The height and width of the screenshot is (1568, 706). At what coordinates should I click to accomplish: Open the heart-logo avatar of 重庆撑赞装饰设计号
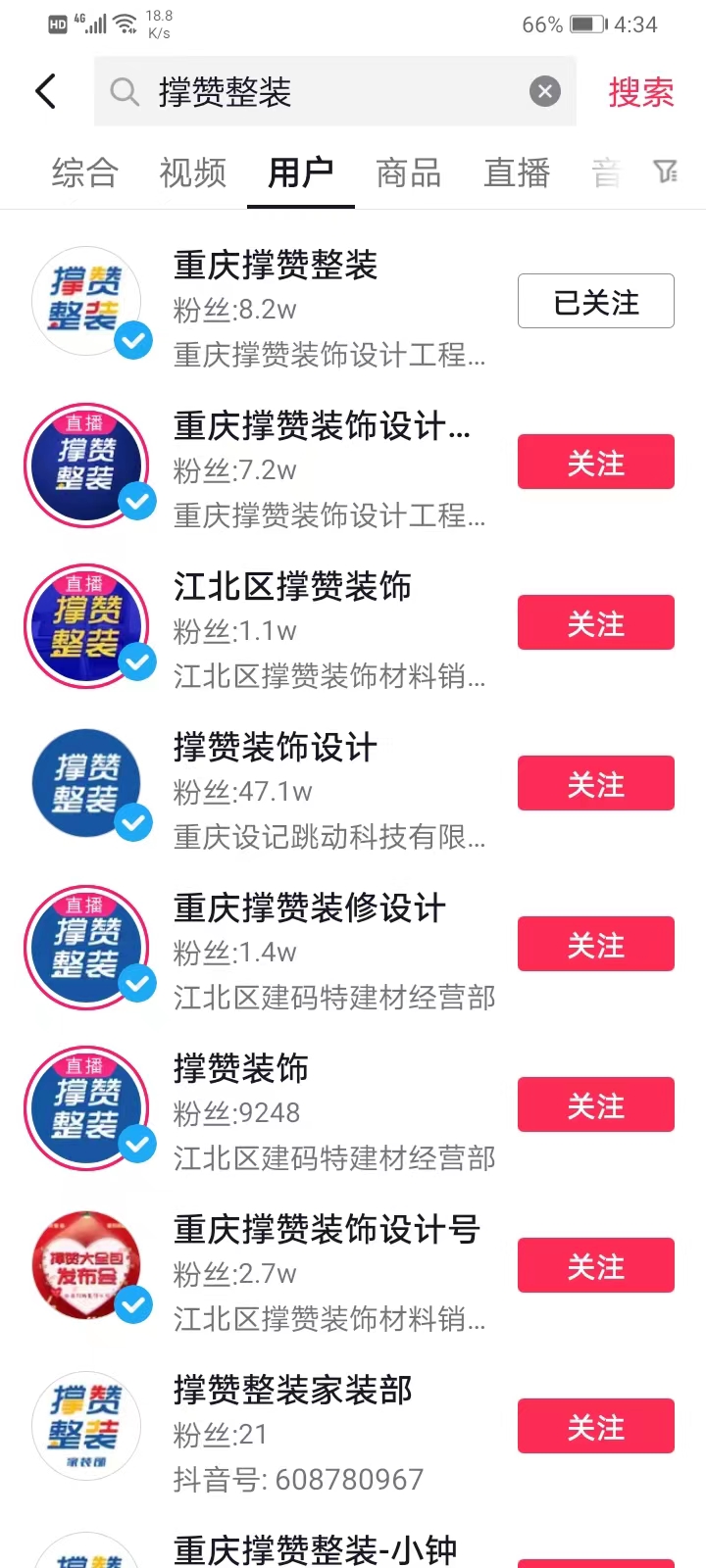tap(89, 1265)
